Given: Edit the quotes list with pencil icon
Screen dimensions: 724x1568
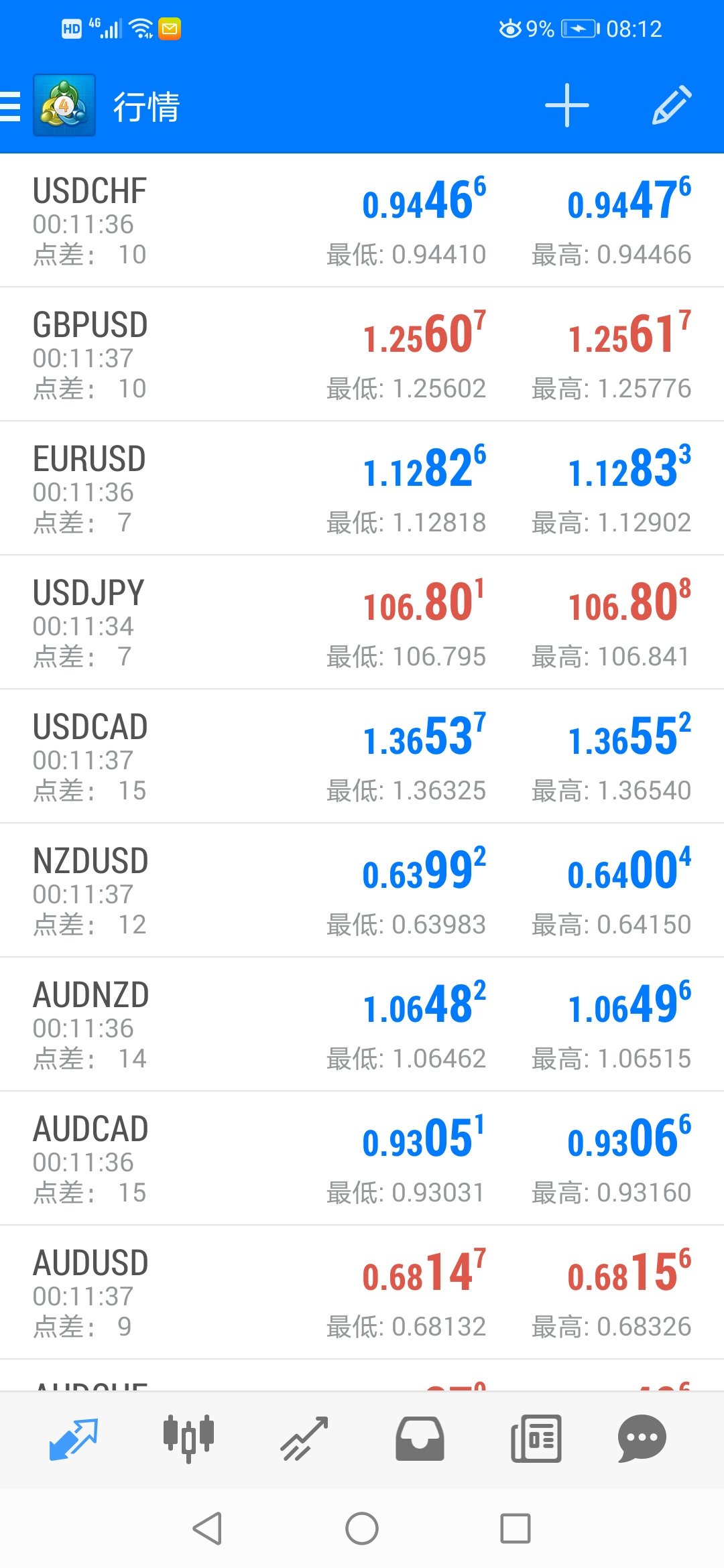Looking at the screenshot, I should (671, 105).
